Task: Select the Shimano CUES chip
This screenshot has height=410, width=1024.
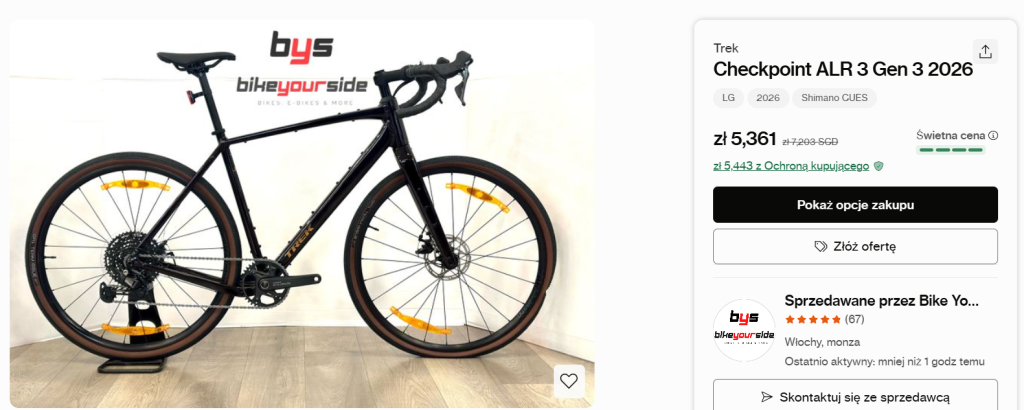Action: tap(834, 98)
